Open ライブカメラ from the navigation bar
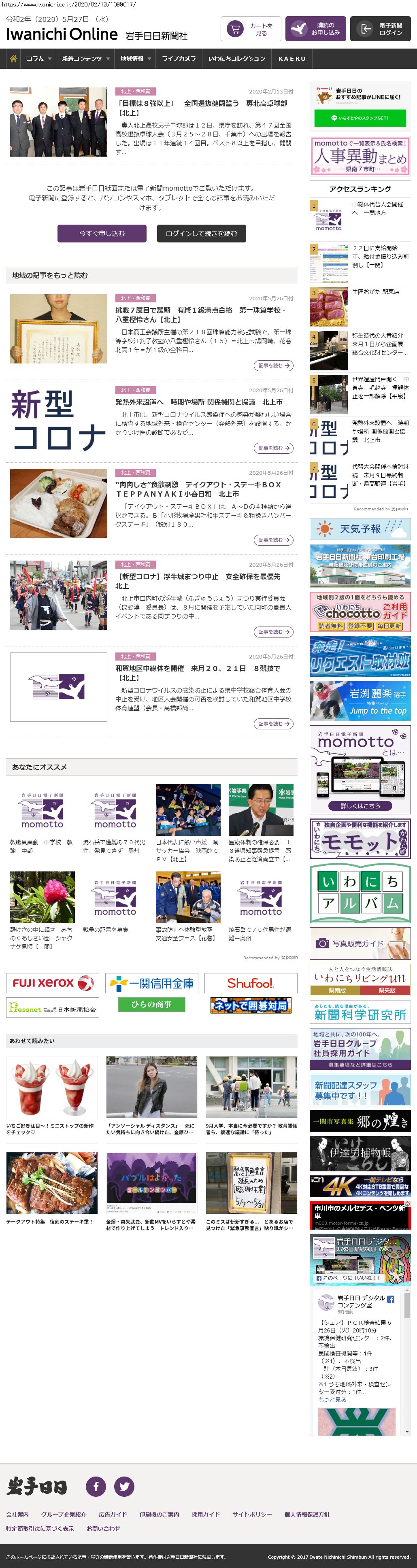 click(x=179, y=58)
